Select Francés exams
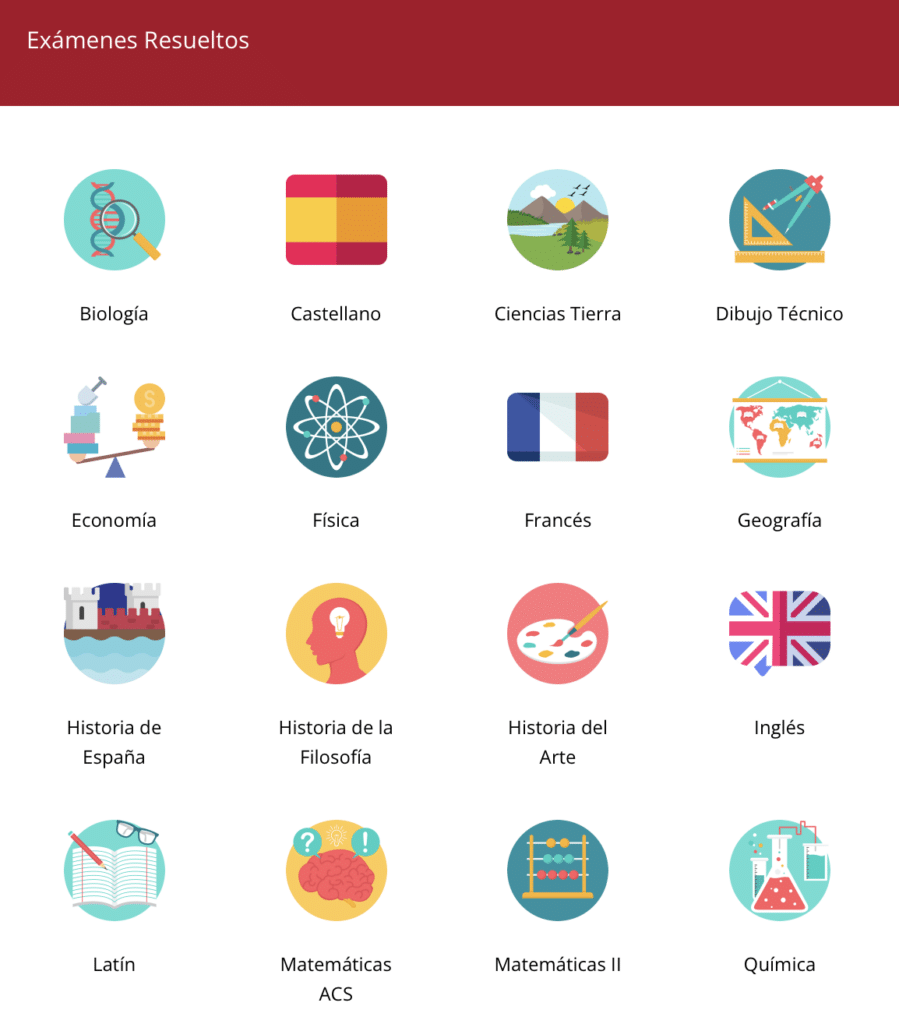This screenshot has width=899, height=1024. [x=558, y=427]
